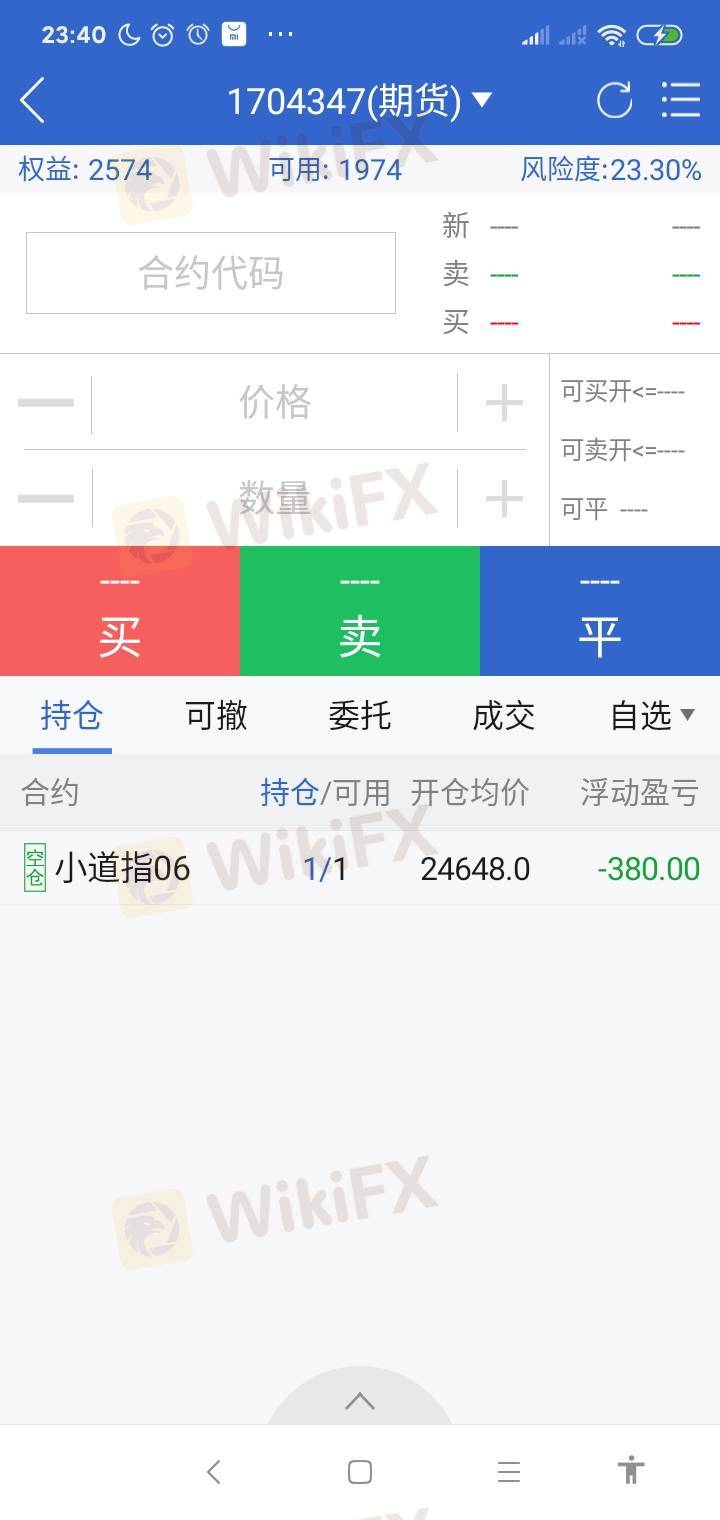Decrease the 价格 value
This screenshot has width=720, height=1520.
[46, 404]
